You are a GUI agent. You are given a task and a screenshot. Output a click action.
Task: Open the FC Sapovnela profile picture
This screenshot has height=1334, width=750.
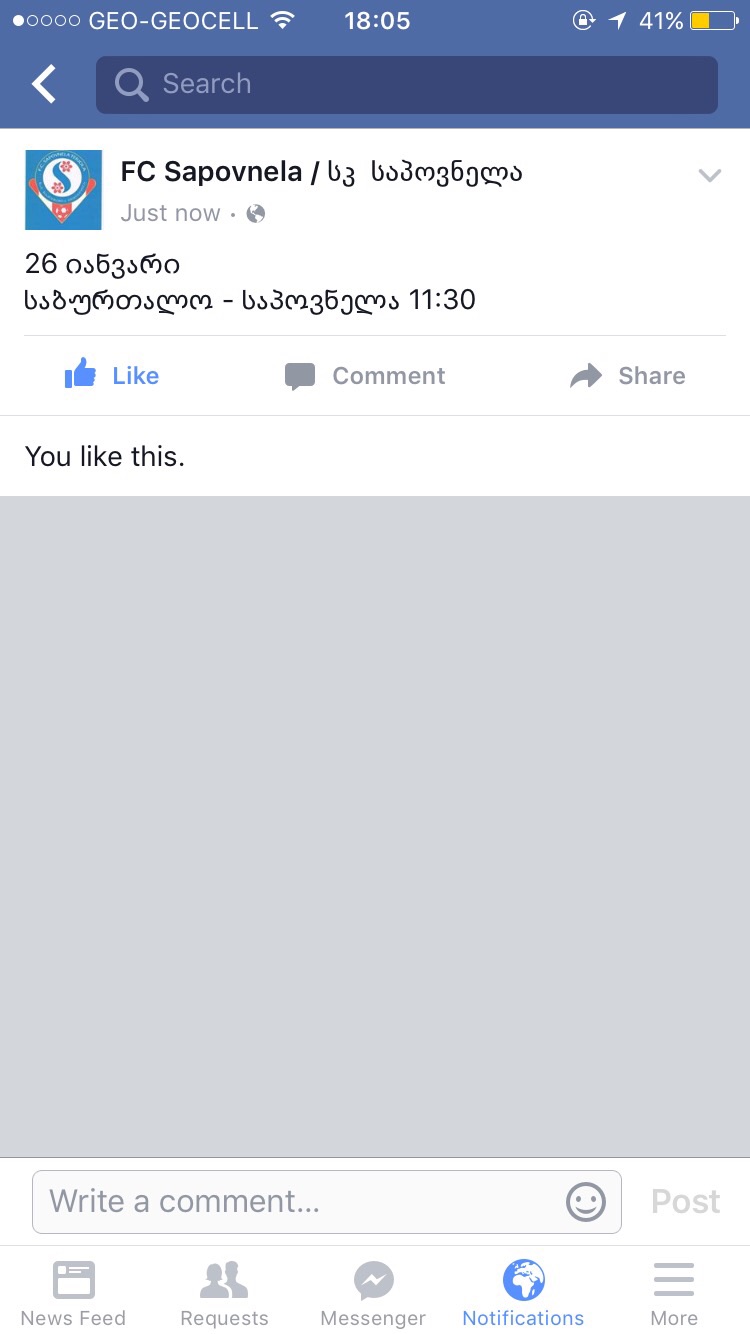tap(63, 190)
